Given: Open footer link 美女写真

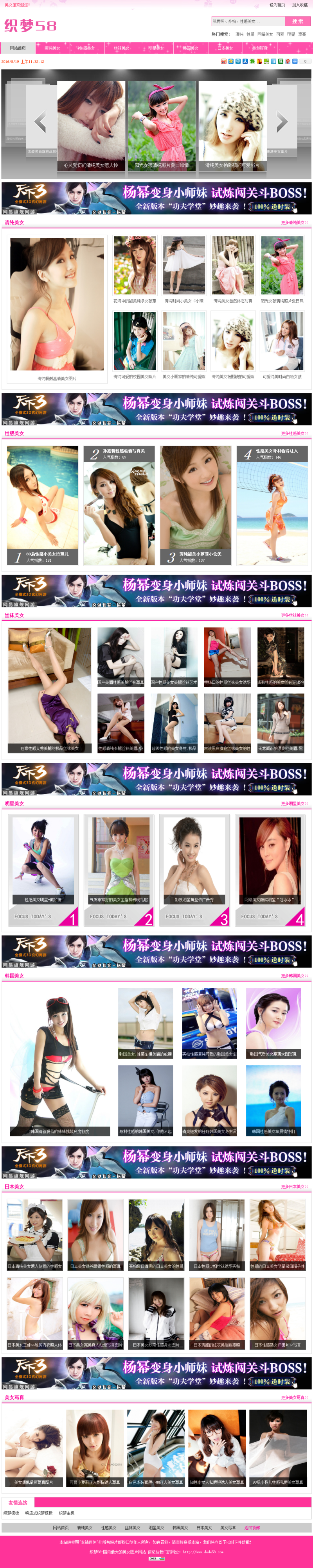Looking at the screenshot, I should tap(228, 1528).
